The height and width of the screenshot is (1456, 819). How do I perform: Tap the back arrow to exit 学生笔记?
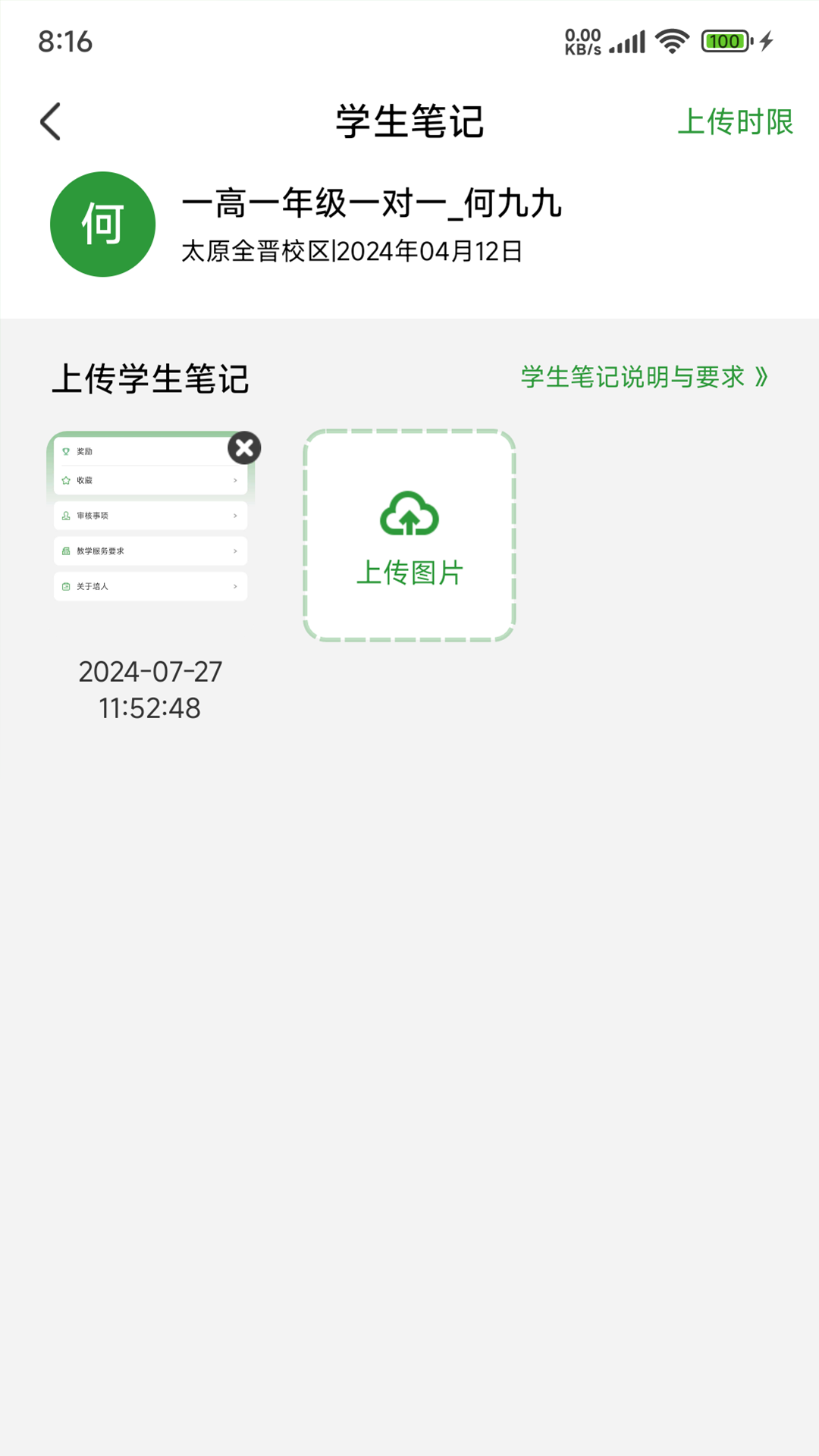pos(50,121)
